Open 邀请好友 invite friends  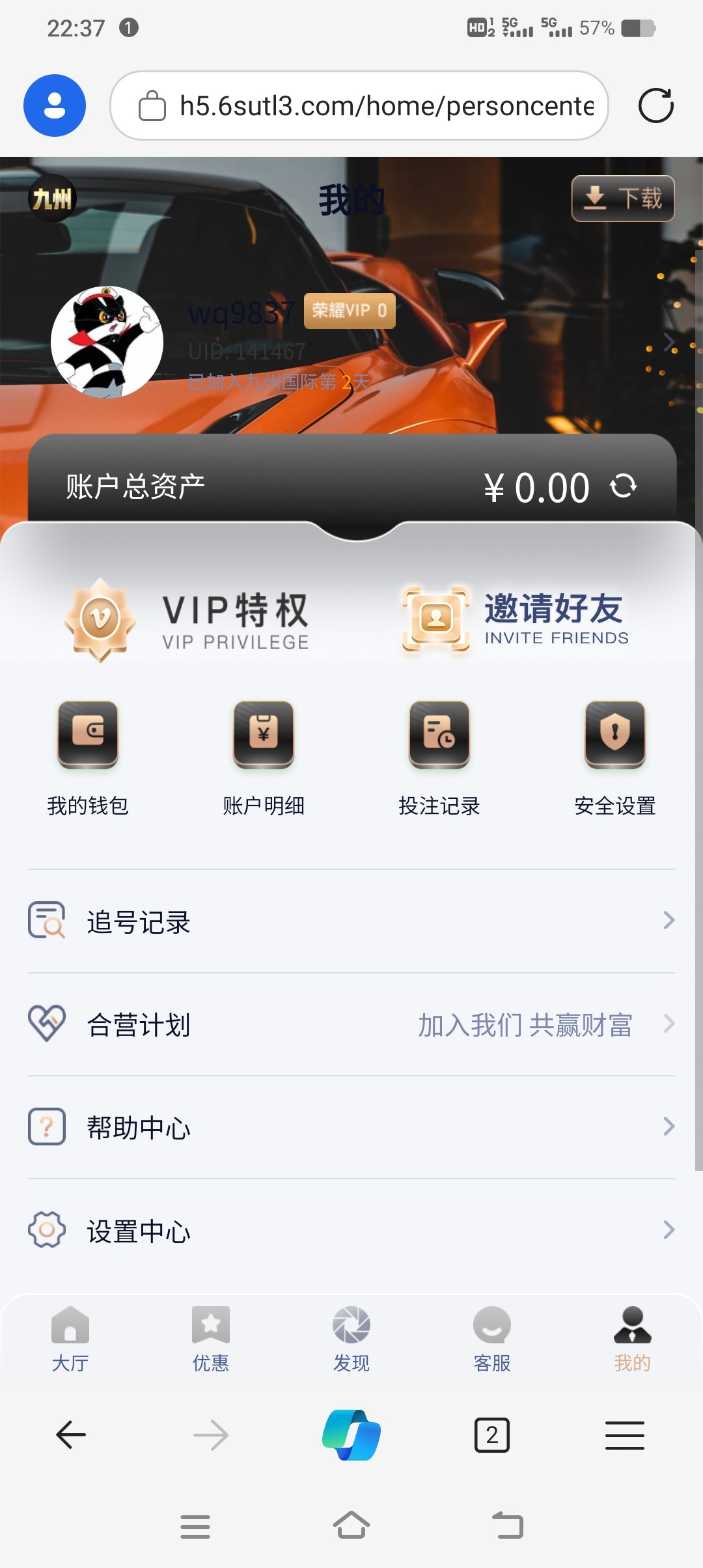pos(516,619)
